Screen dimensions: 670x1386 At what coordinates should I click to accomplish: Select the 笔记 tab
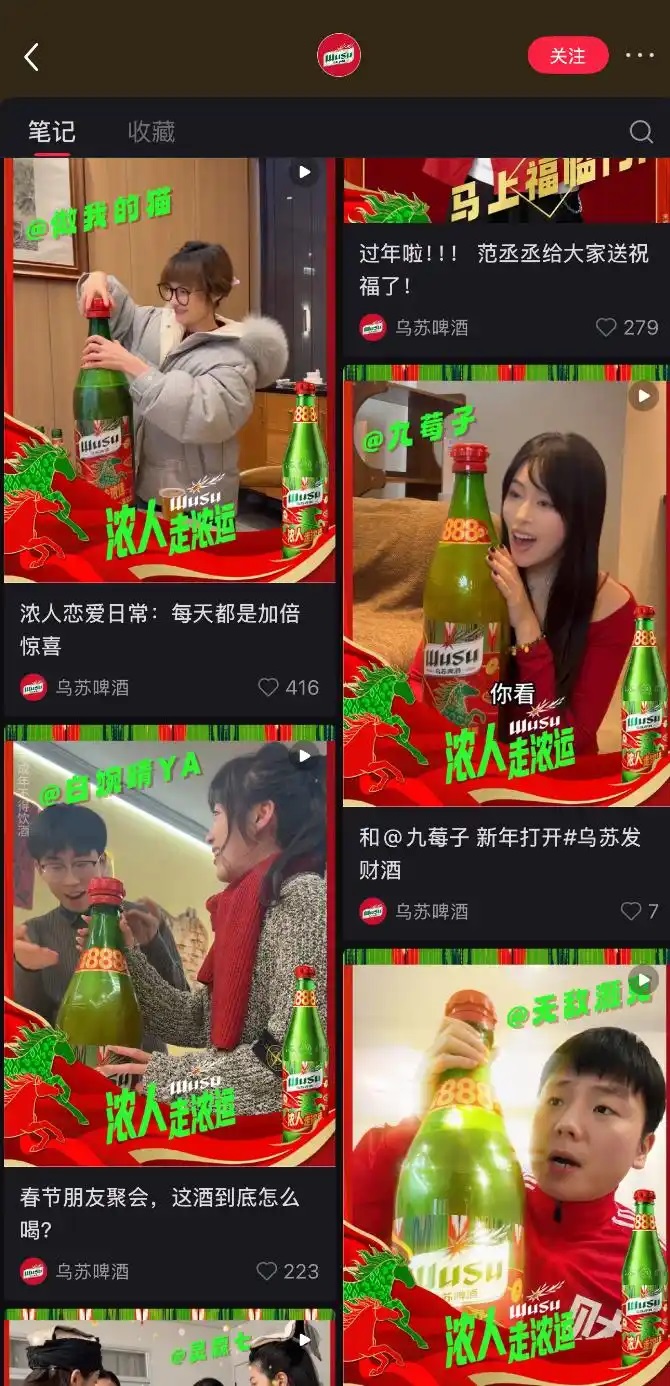51,132
